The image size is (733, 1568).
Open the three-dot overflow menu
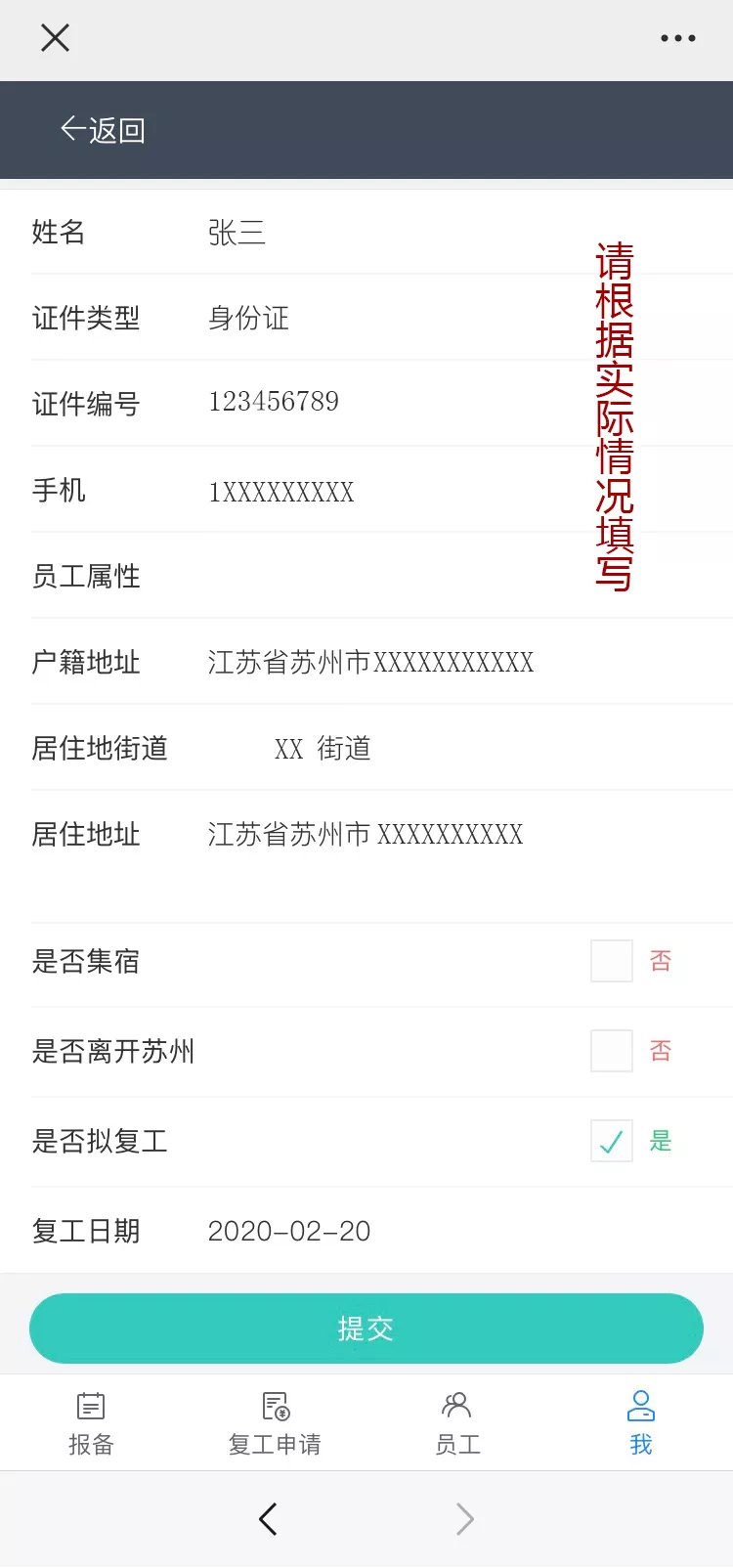point(677,38)
